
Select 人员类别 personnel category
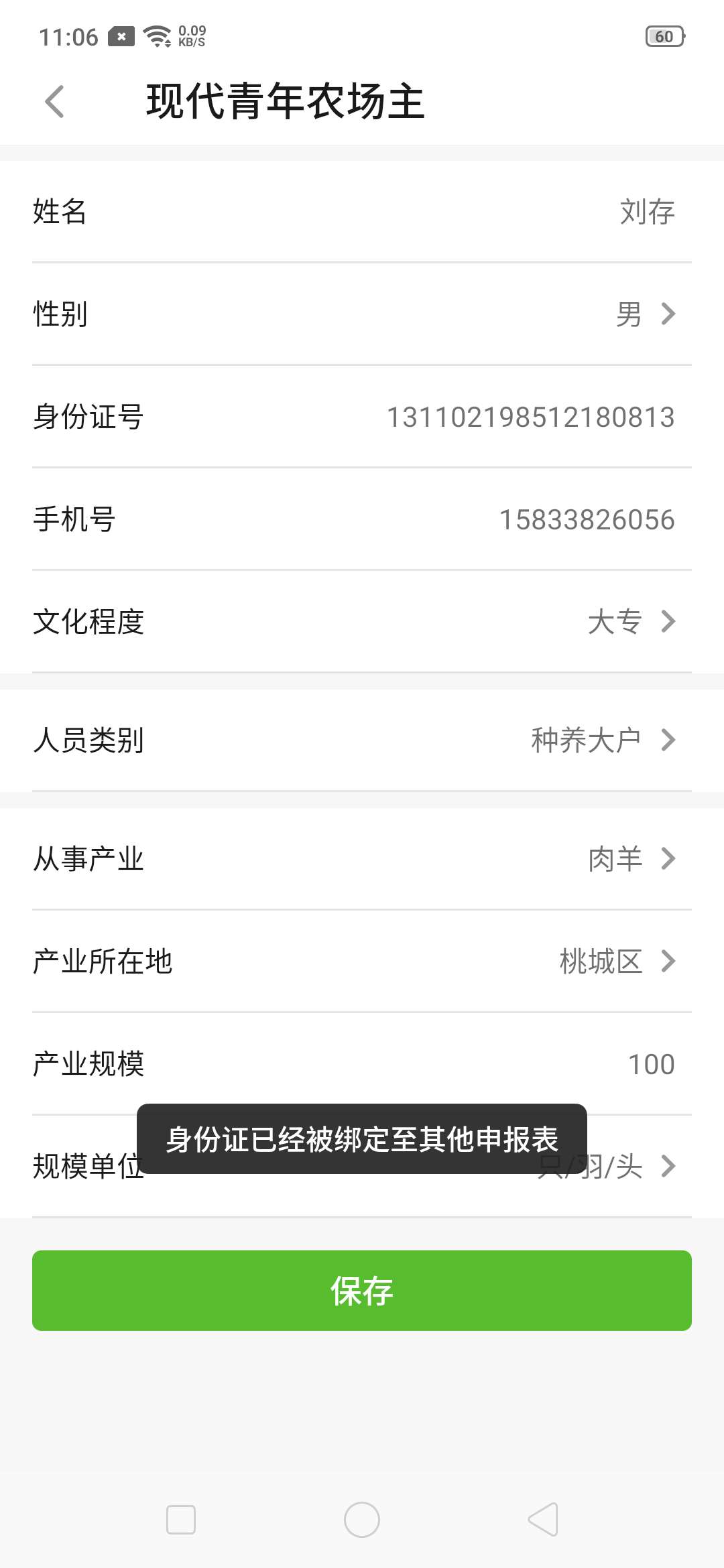pos(362,740)
